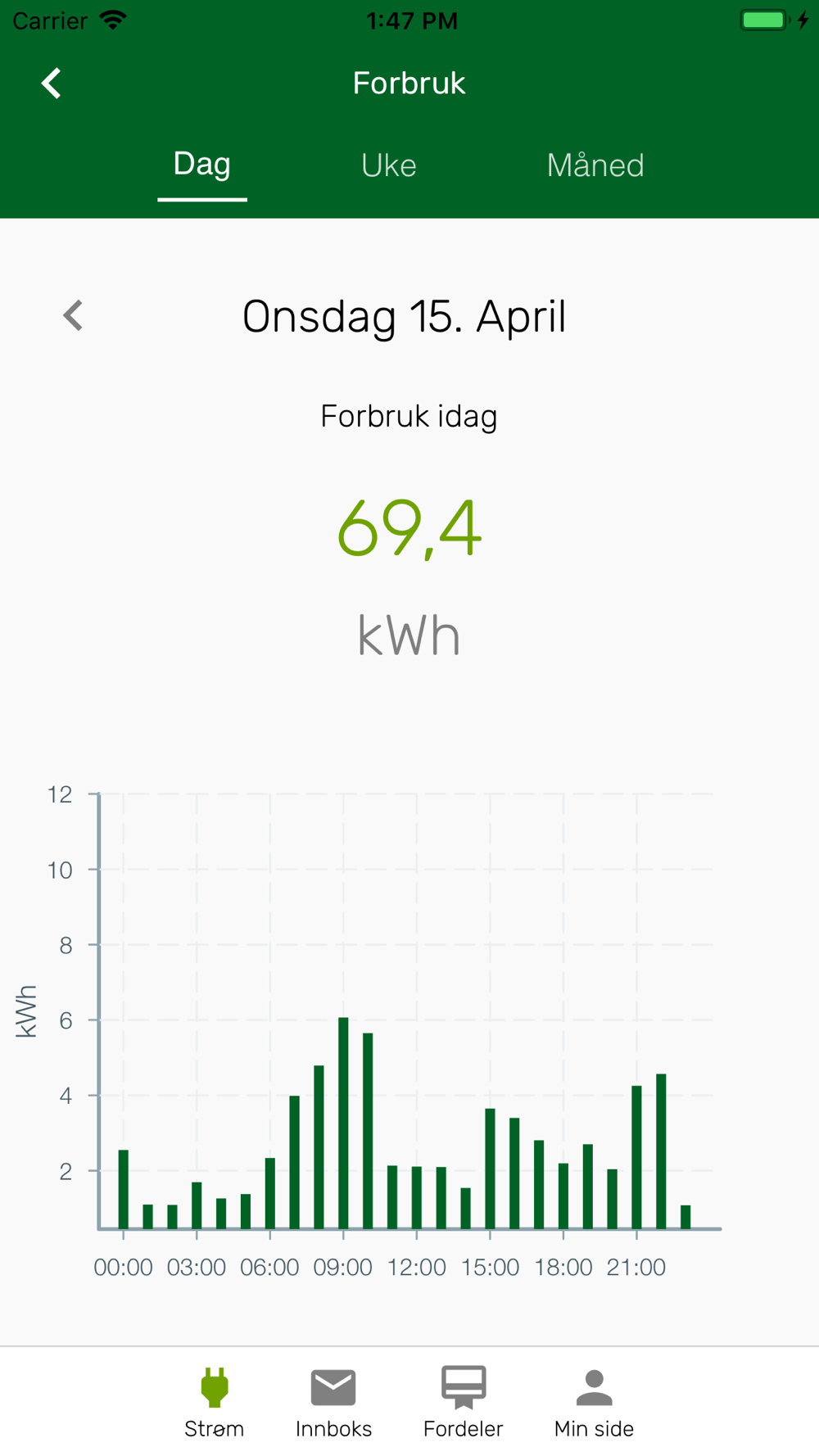
Task: Switch to the Måned tab
Action: coord(595,165)
